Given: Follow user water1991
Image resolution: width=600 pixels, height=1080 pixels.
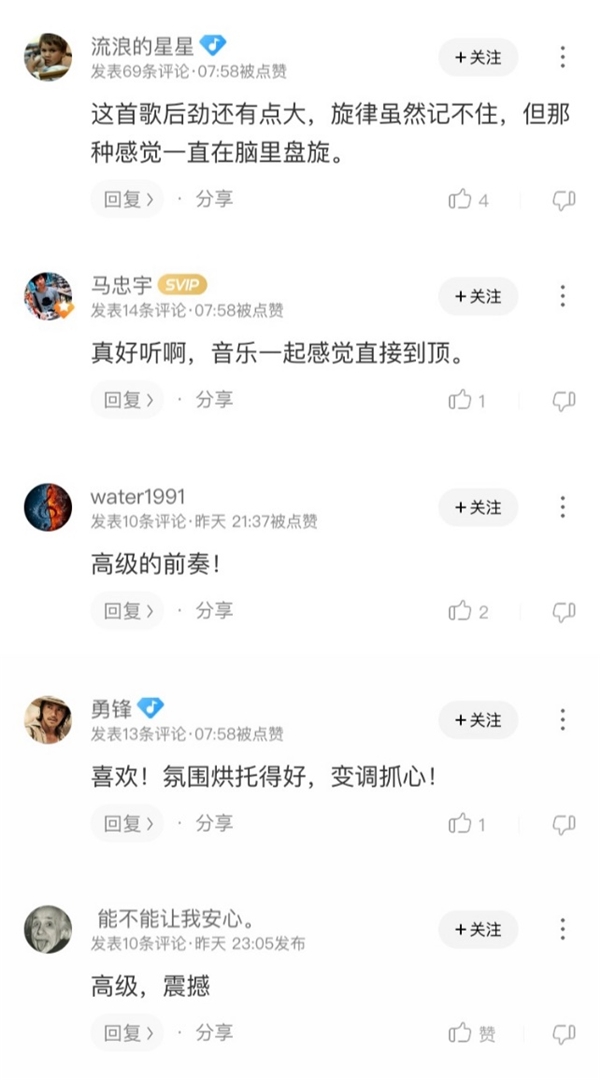Looking at the screenshot, I should coord(478,507).
